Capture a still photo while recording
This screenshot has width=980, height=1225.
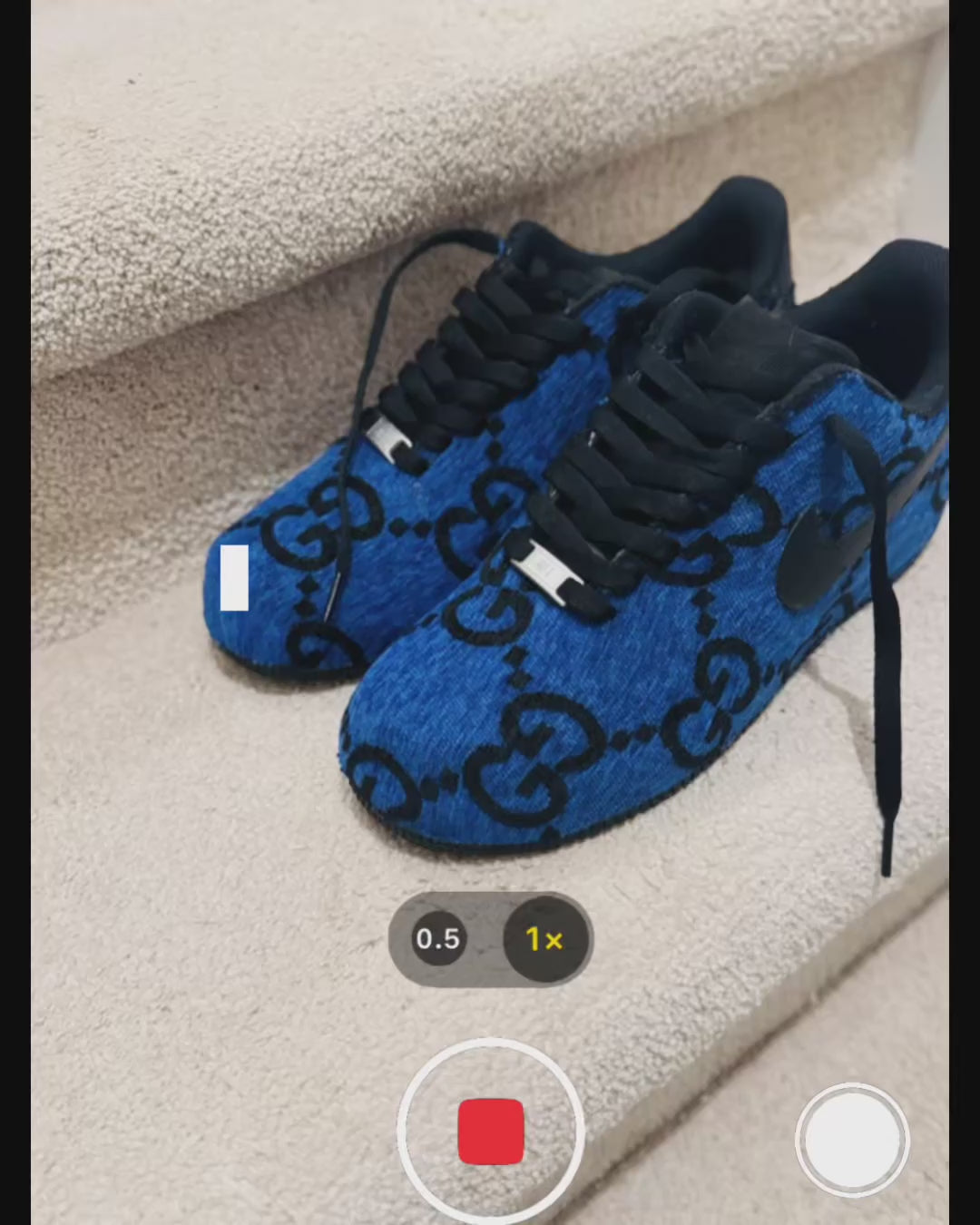click(x=851, y=1140)
